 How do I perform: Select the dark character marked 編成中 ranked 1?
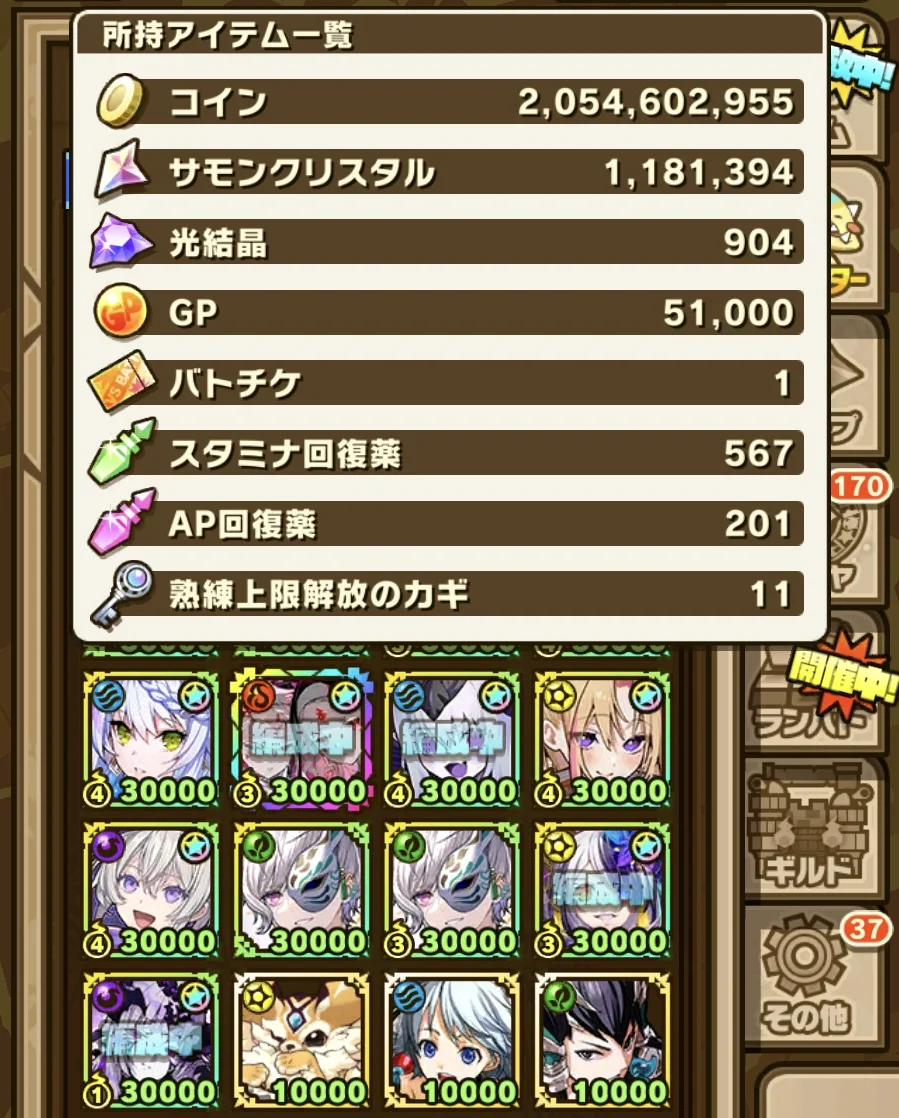pyautogui.click(x=150, y=1040)
